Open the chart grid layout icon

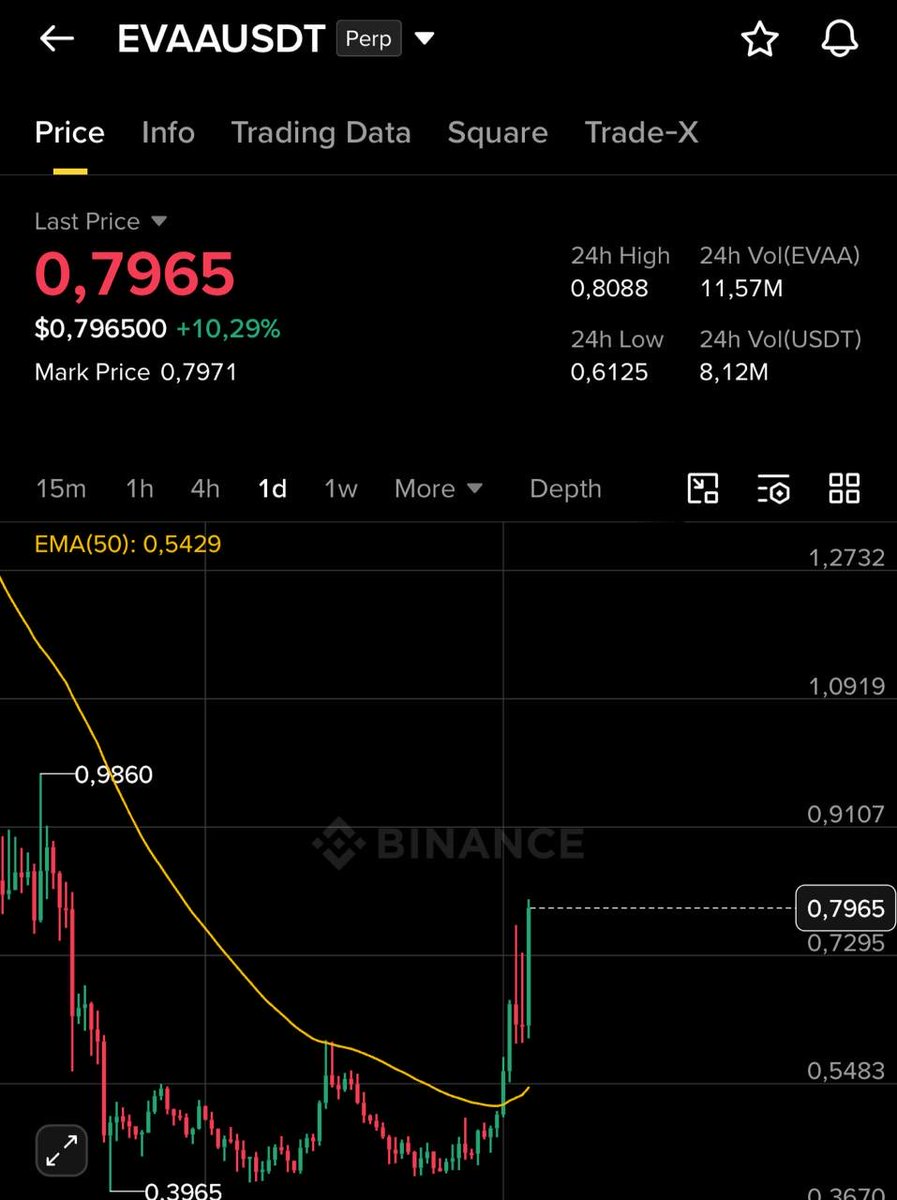[844, 488]
